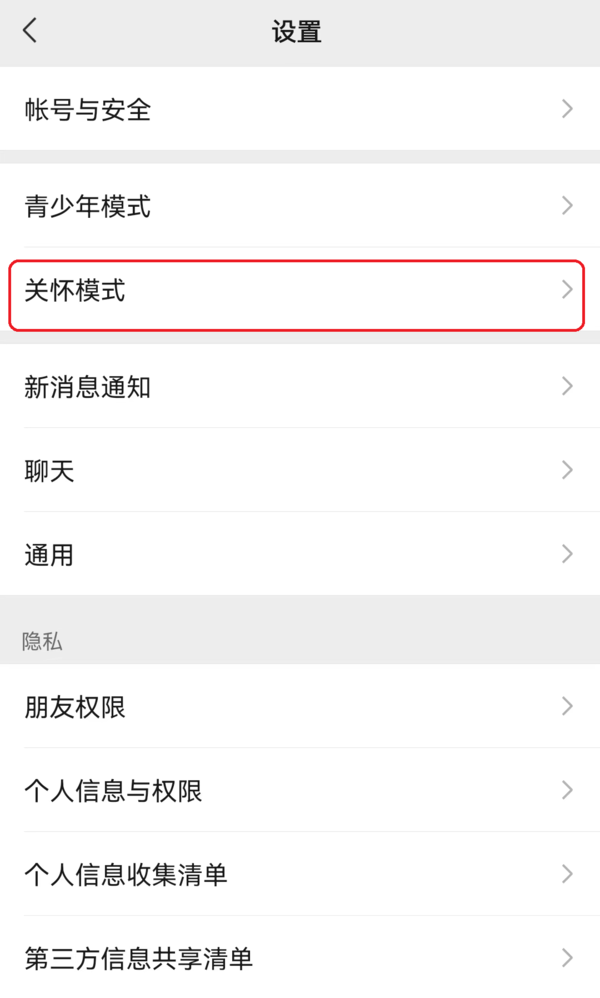Open 第三方信息共享清单
600x998 pixels.
pyautogui.click(x=300, y=958)
